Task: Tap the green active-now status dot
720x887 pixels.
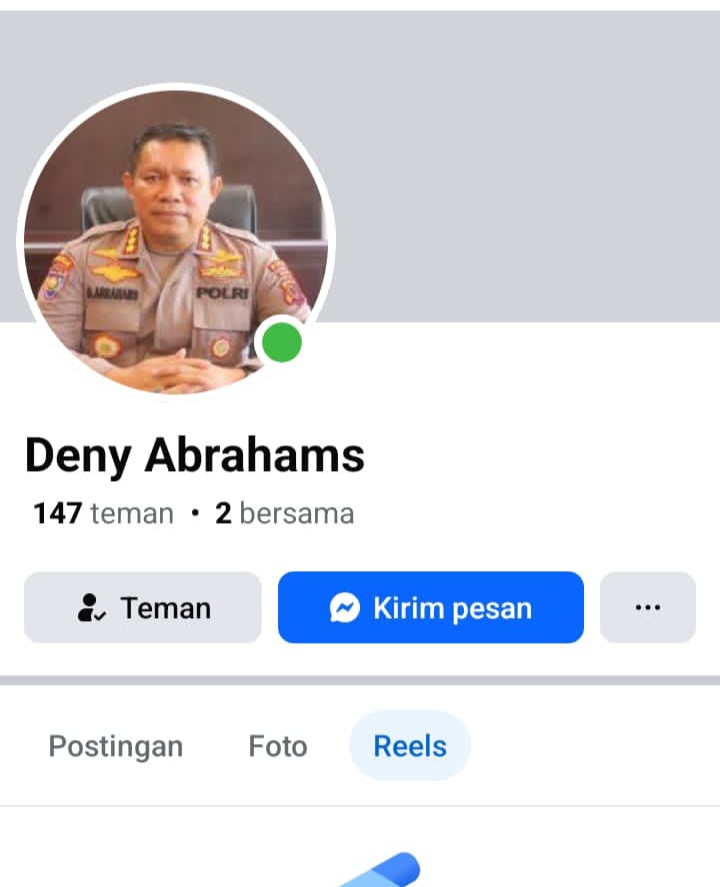Action: 284,342
